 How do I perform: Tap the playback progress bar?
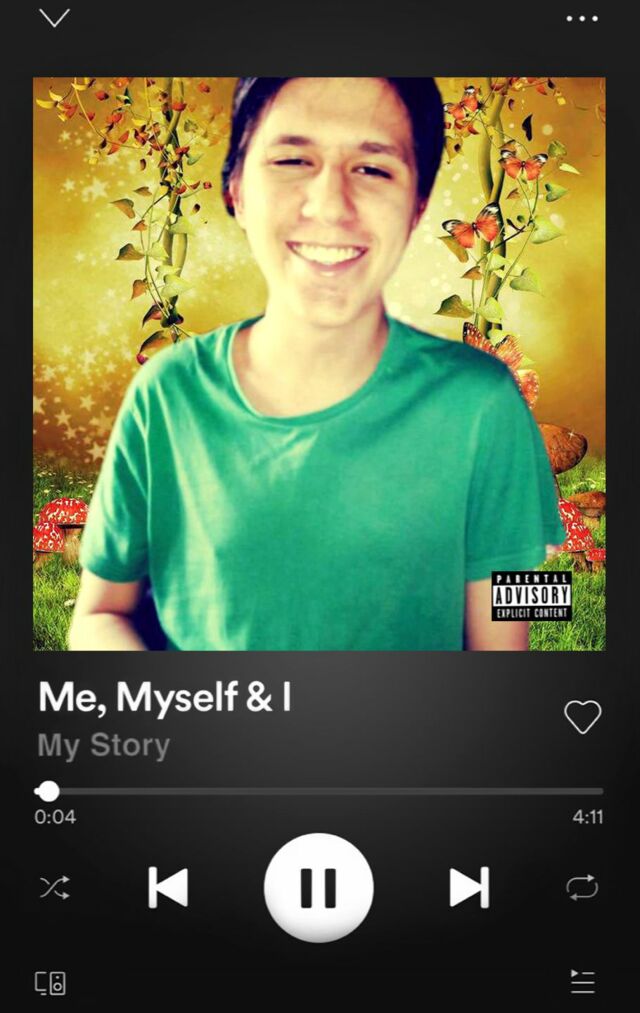tap(320, 791)
